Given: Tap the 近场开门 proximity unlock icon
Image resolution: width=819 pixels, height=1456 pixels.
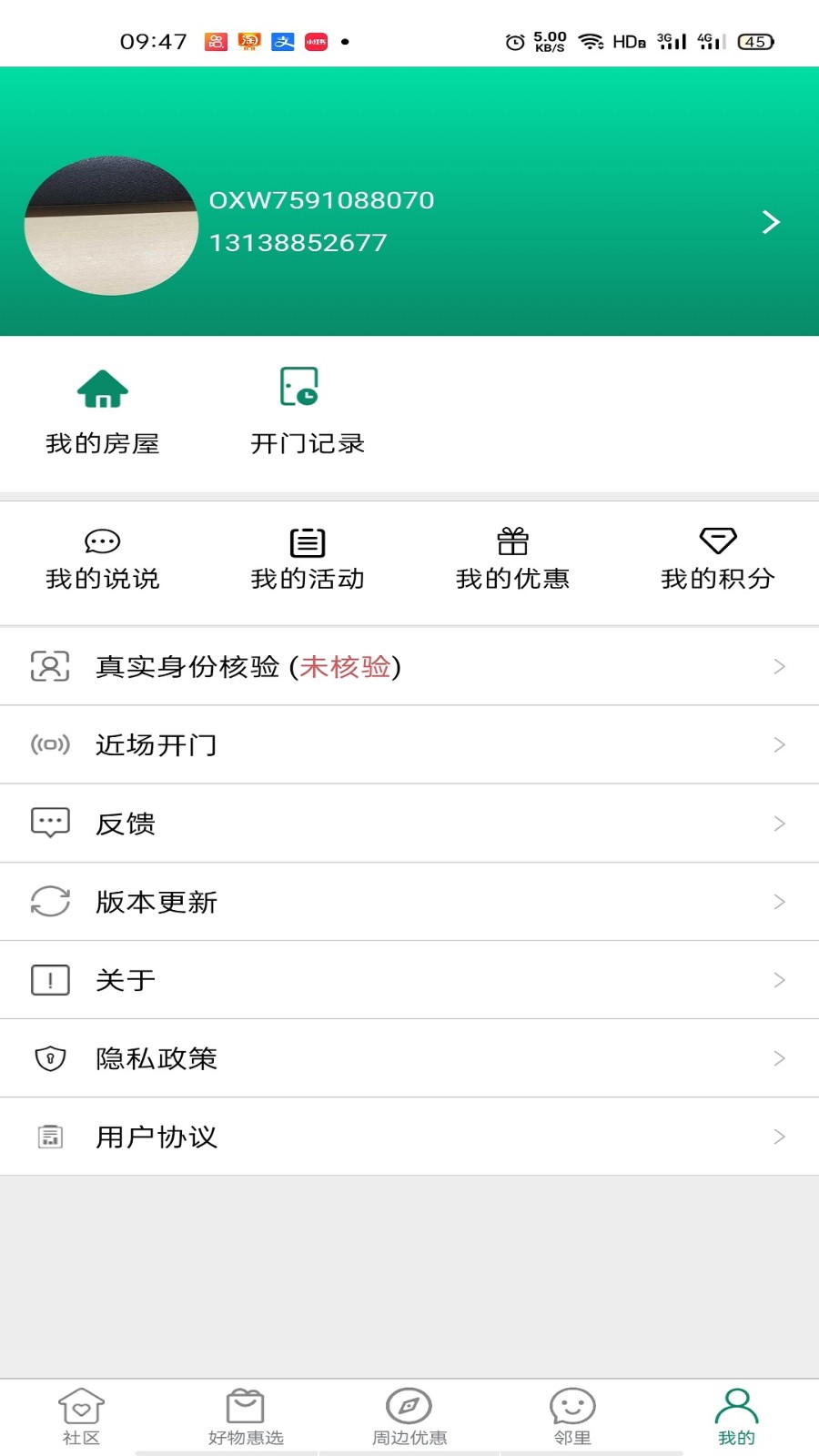Looking at the screenshot, I should [x=50, y=744].
